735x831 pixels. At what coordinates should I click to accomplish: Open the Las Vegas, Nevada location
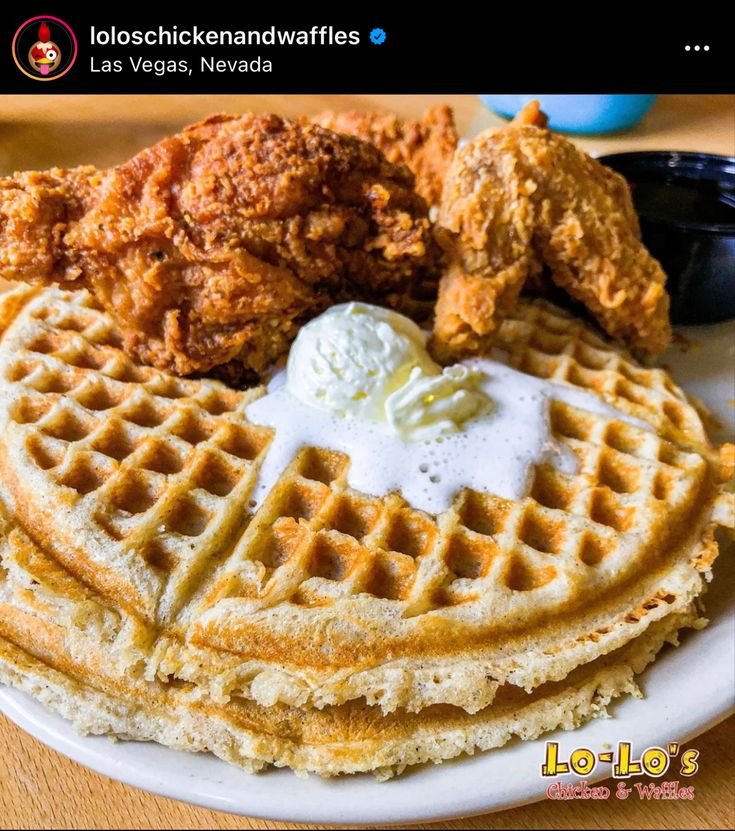[180, 65]
